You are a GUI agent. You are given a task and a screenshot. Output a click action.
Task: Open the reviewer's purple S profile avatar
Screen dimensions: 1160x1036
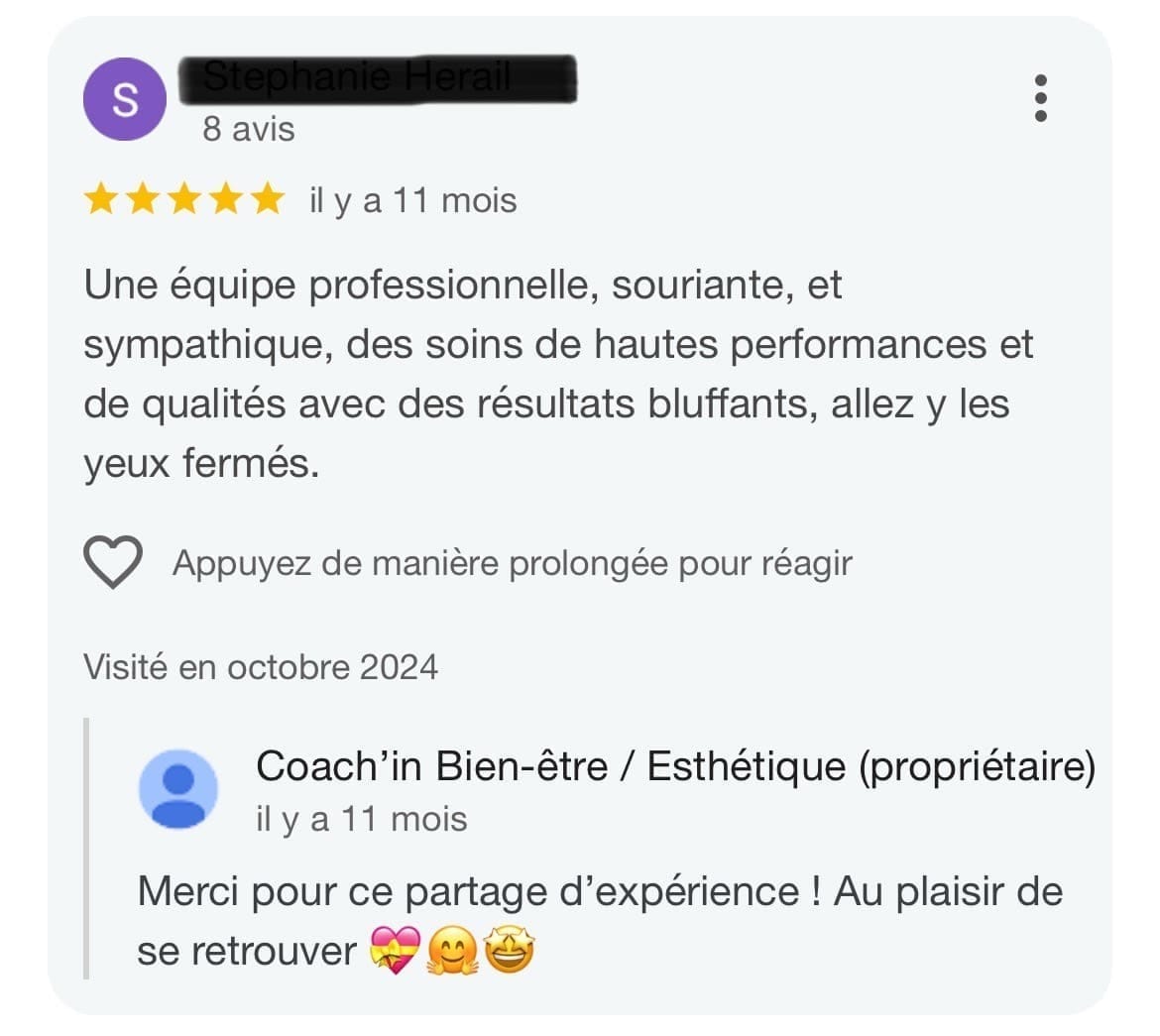click(125, 99)
